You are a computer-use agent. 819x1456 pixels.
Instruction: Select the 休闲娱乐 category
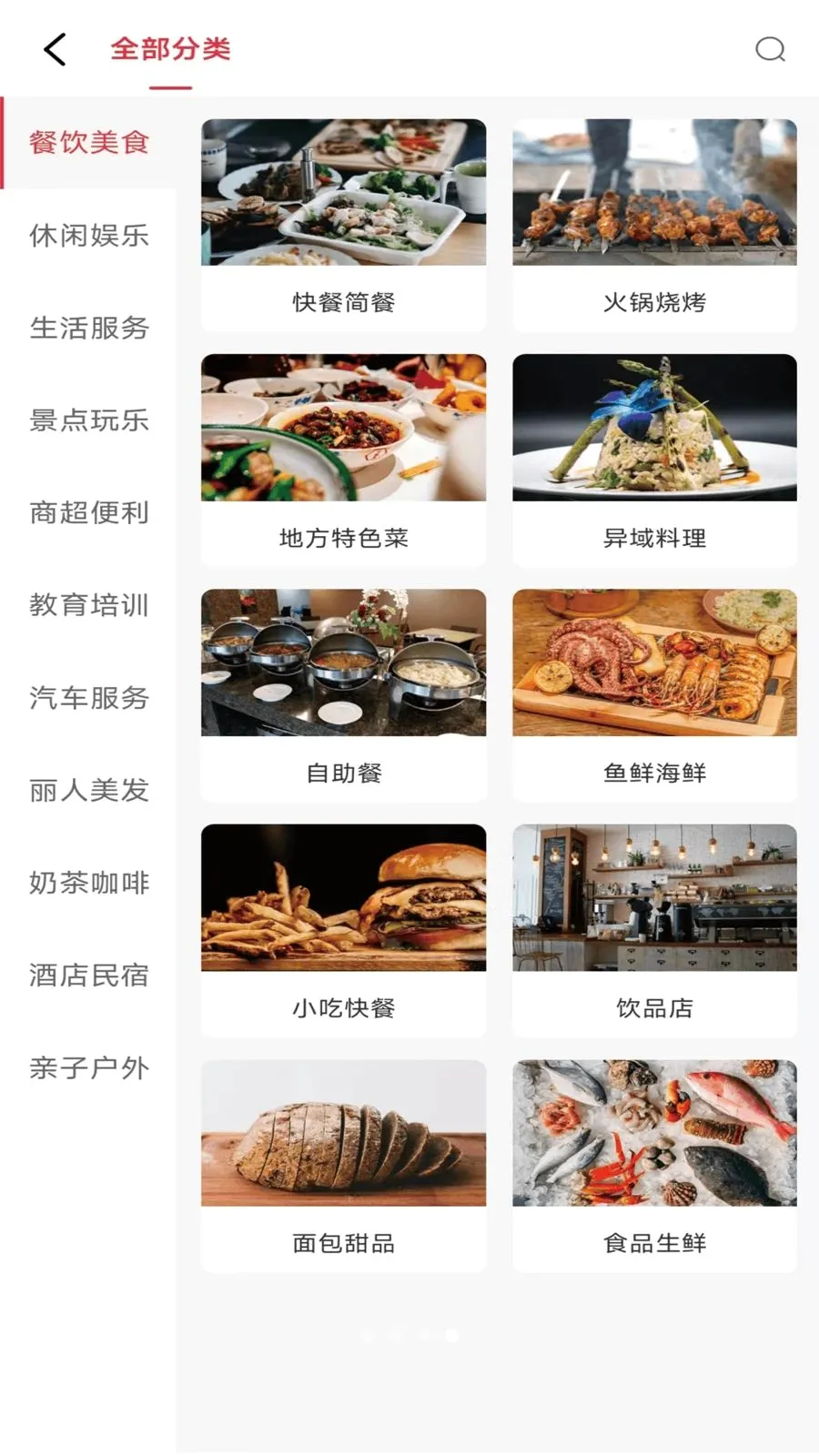[x=88, y=236]
